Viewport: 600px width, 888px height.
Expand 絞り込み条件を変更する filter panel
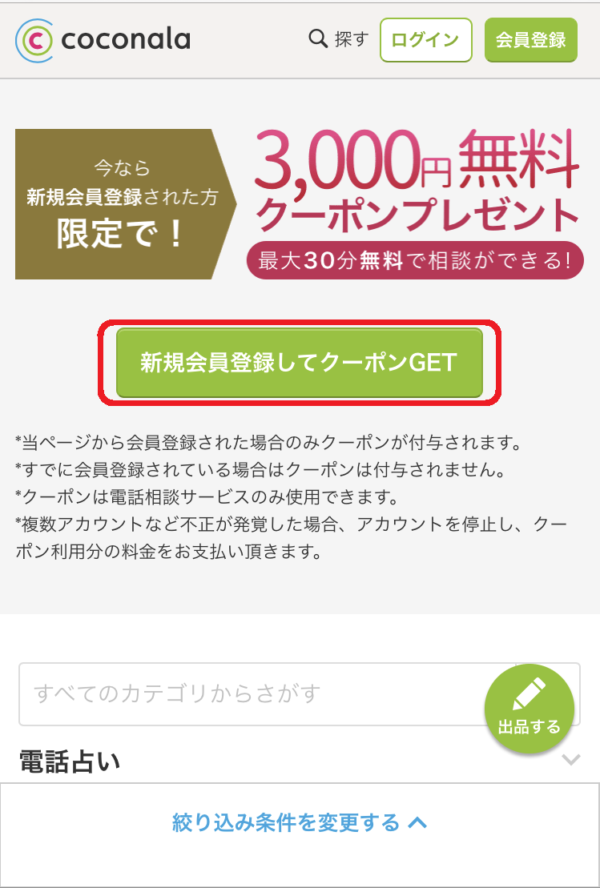pos(300,823)
